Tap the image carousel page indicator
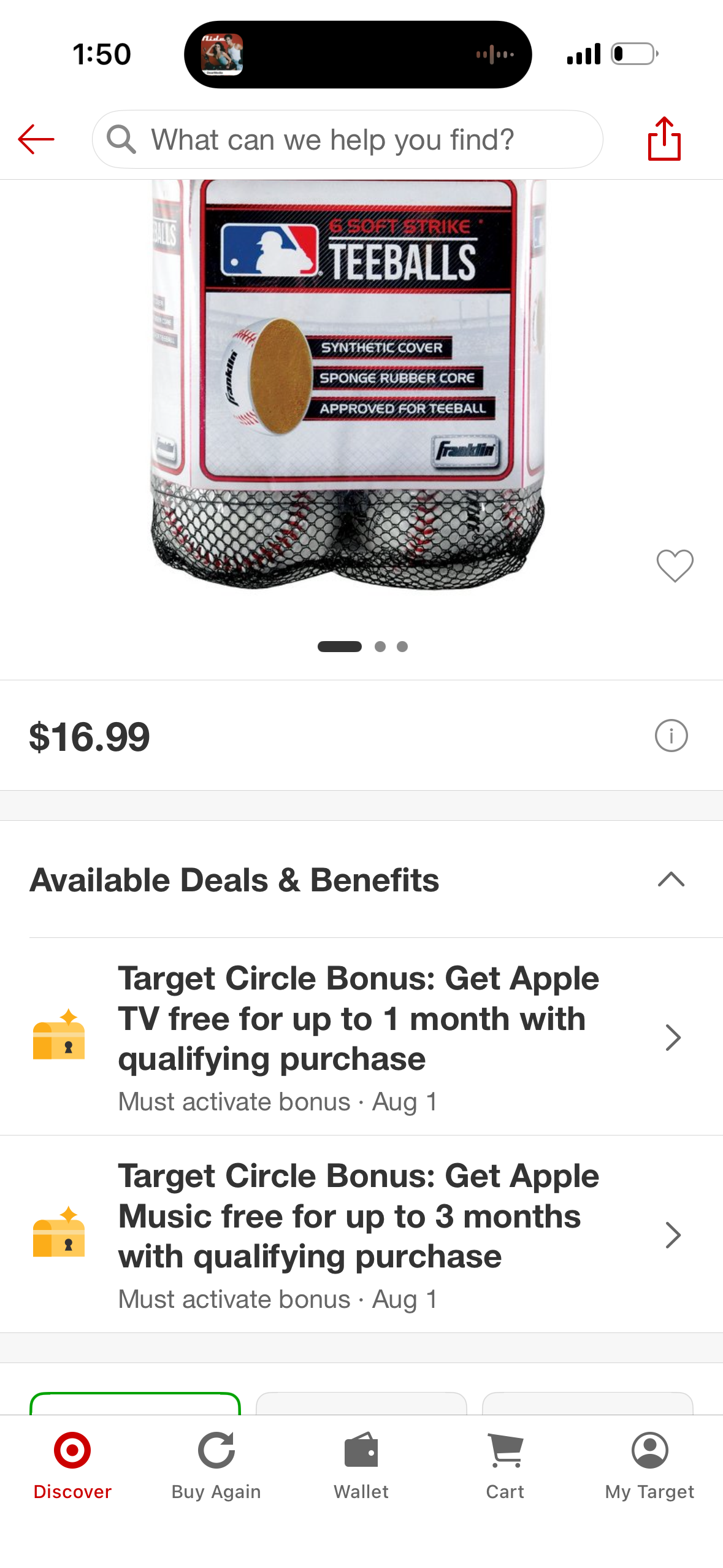Viewport: 723px width, 1568px height. pos(362,647)
